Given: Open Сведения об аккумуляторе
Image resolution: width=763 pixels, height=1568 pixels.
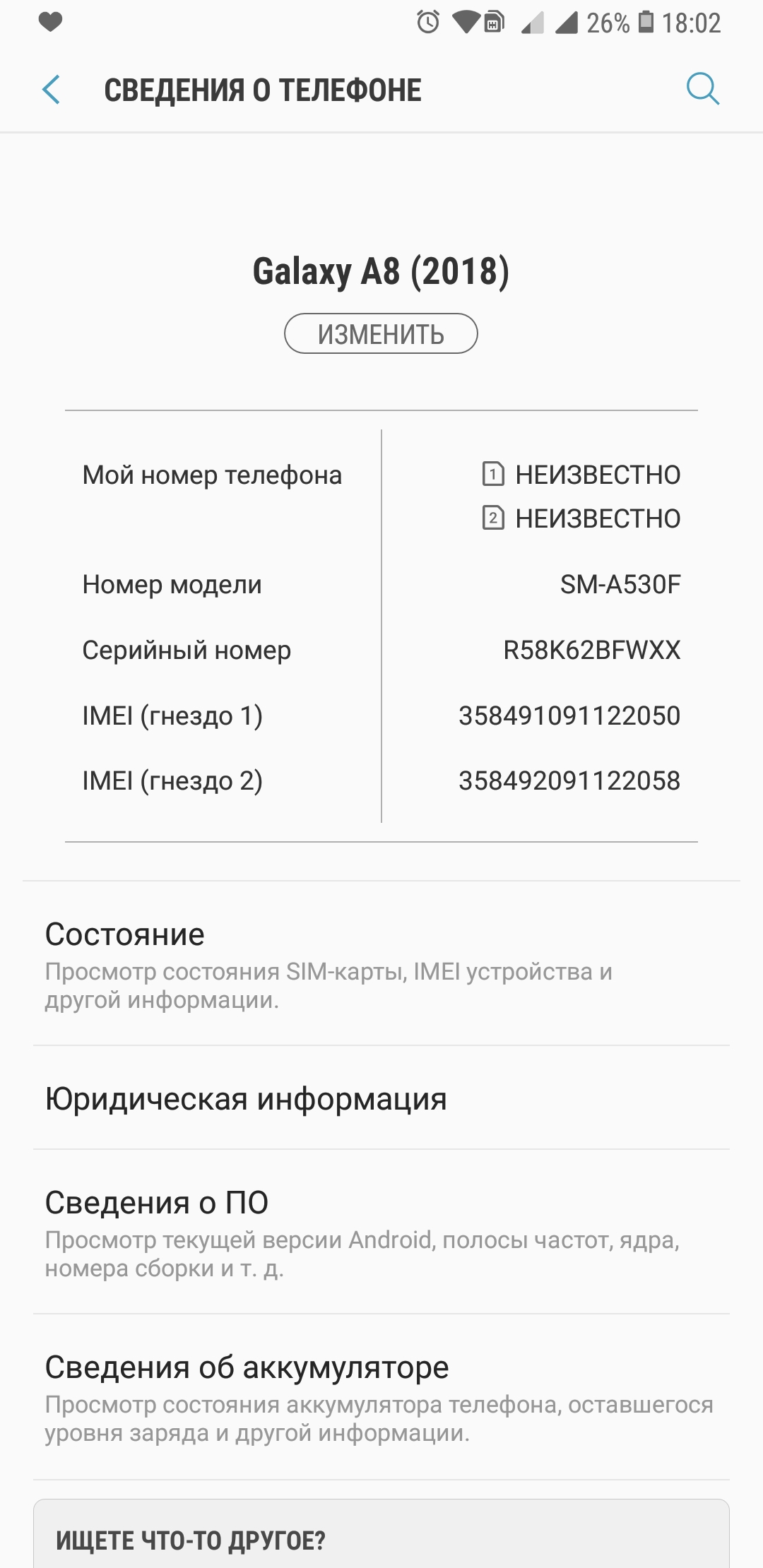Looking at the screenshot, I should coord(381,1397).
